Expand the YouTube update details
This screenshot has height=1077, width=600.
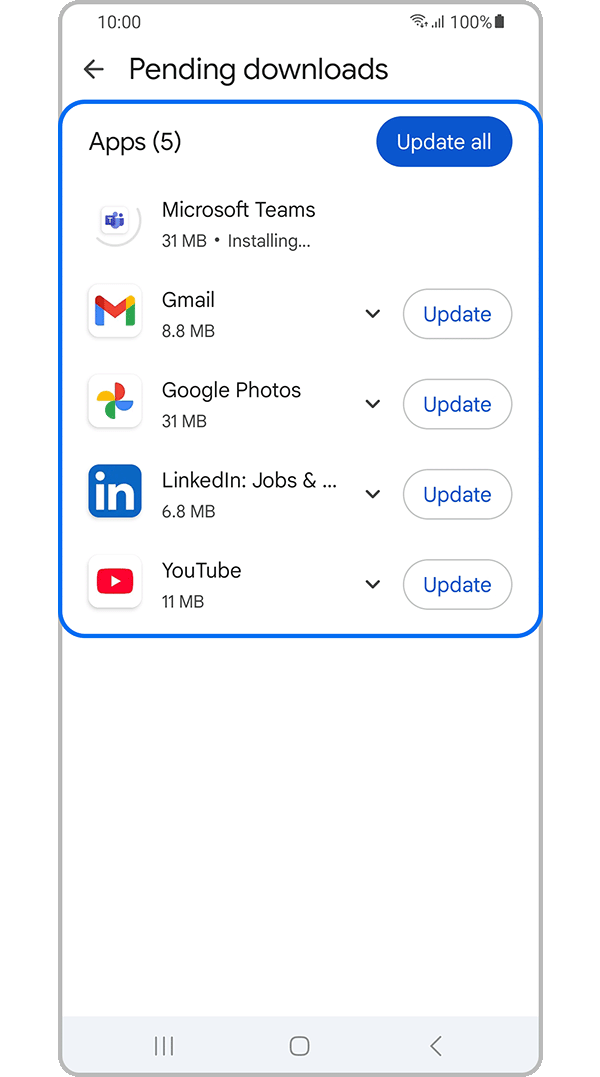tap(373, 585)
